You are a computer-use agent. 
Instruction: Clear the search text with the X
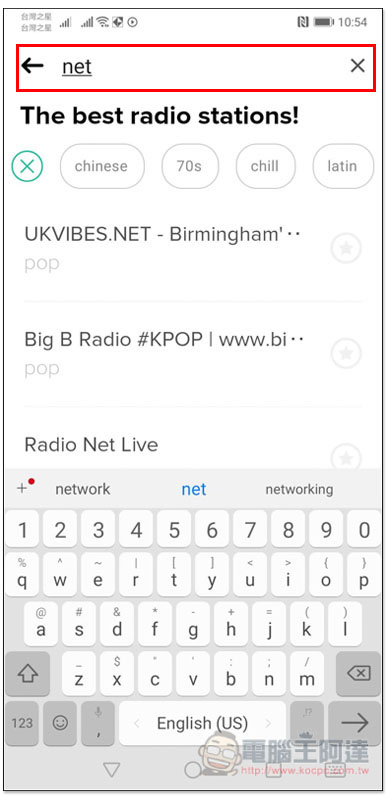coord(357,65)
